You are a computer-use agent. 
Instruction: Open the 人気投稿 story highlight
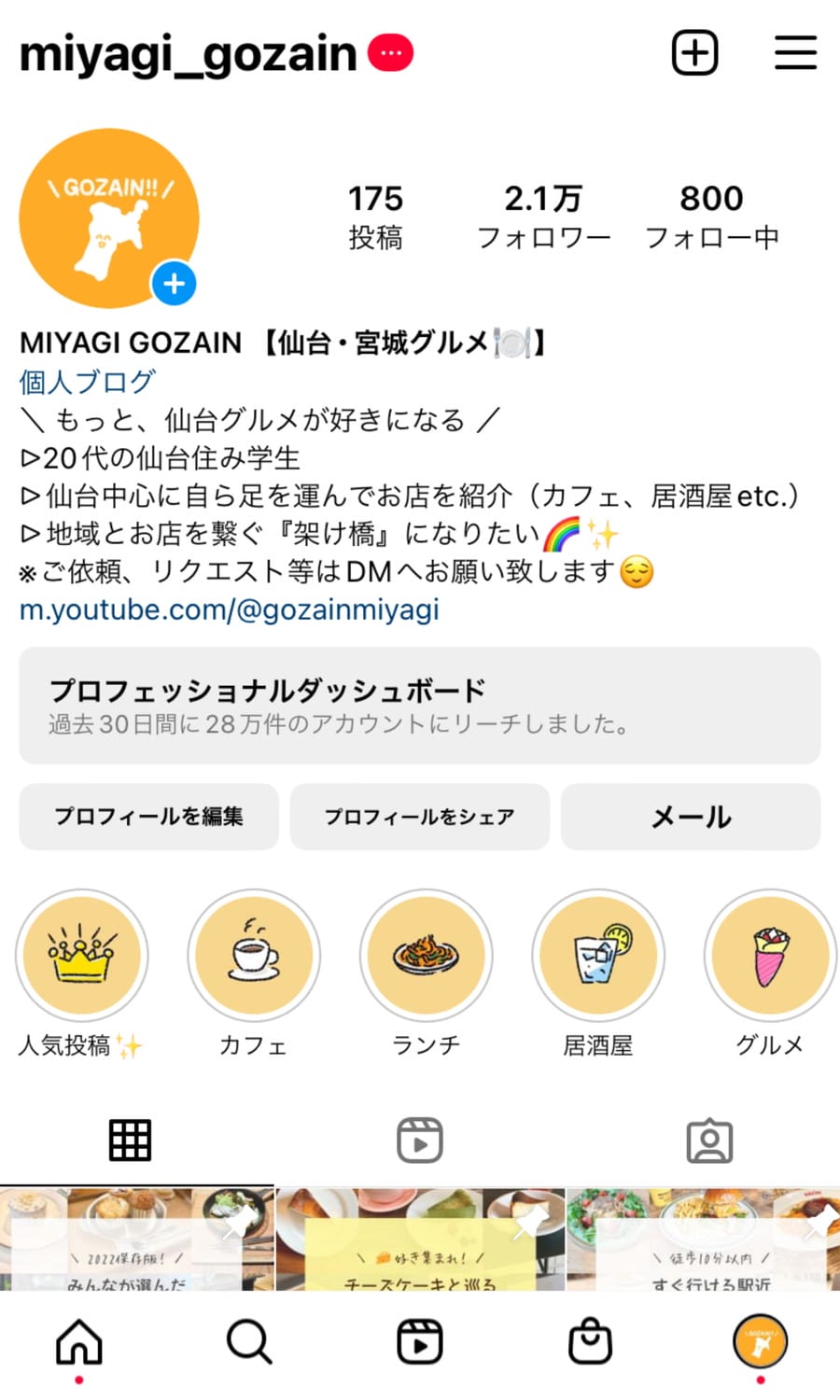(x=81, y=955)
